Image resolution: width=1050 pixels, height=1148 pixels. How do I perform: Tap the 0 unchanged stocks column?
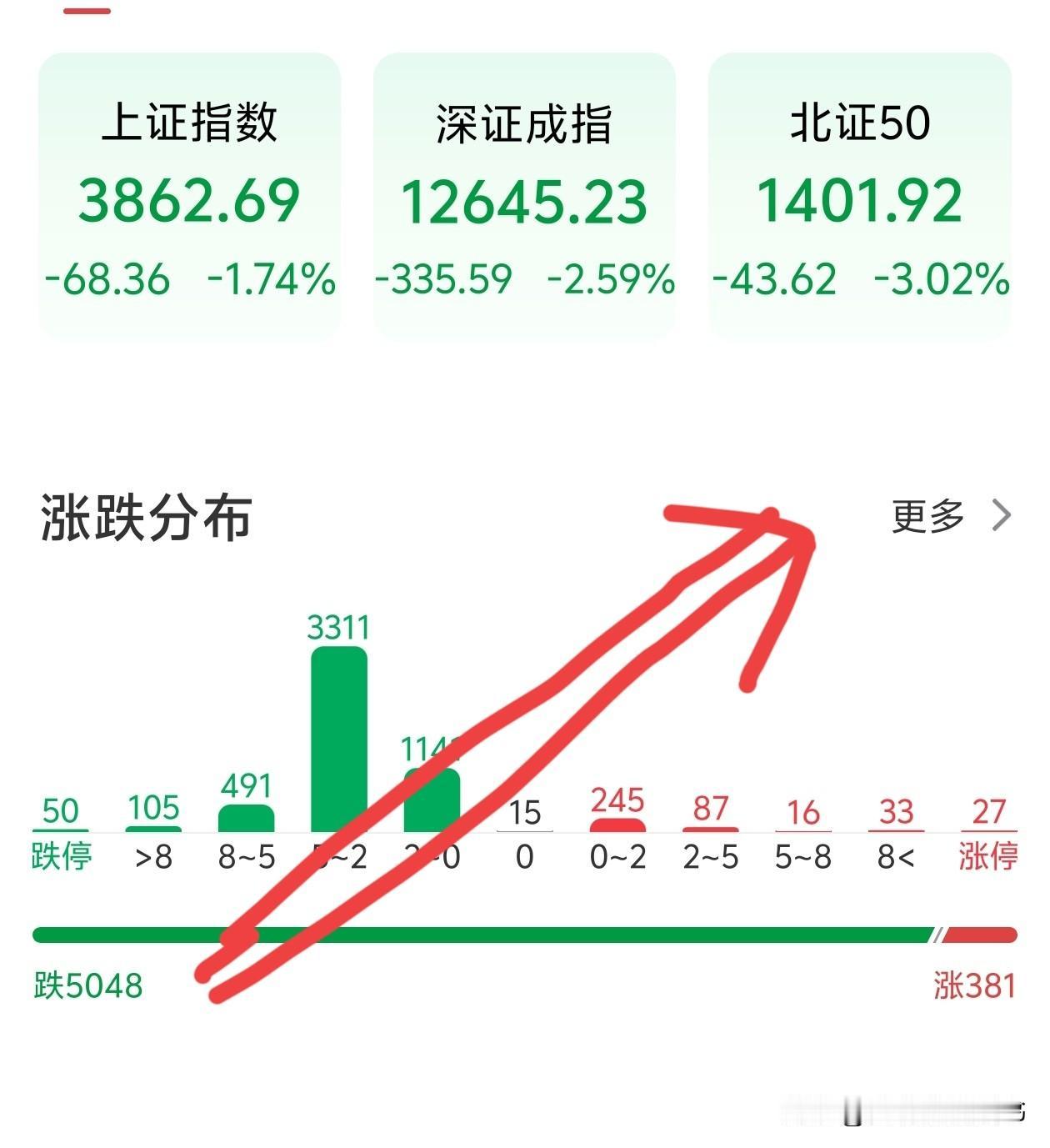click(x=525, y=832)
